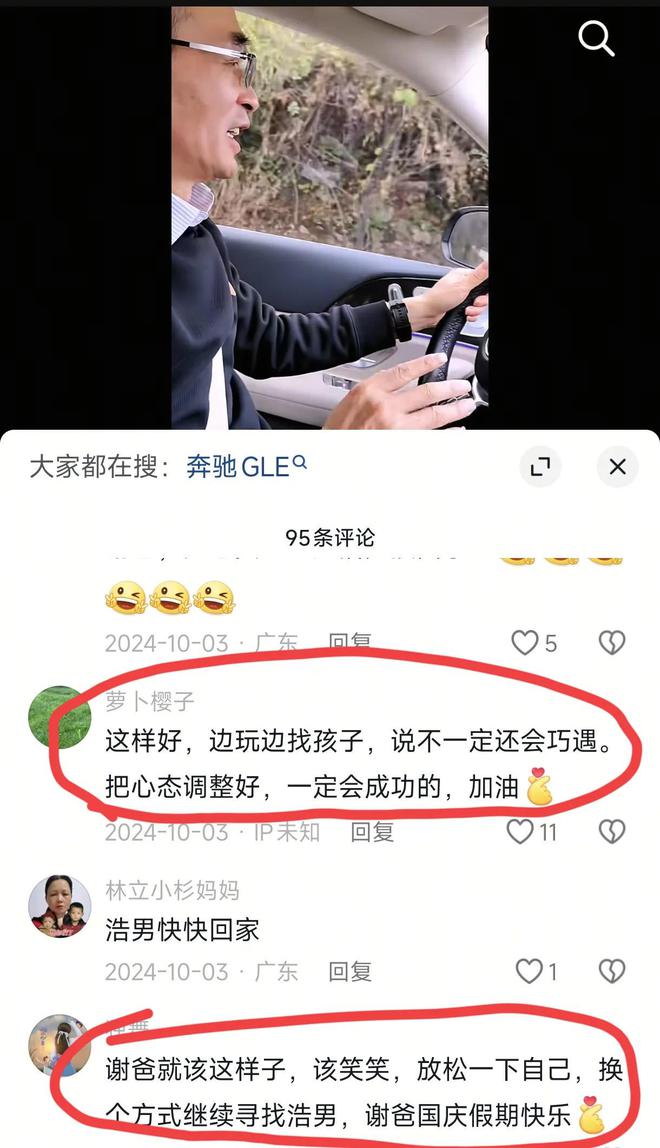The width and height of the screenshot is (660, 1148).
Task: Dislike 萝卜樱子's comment
Action: [x=612, y=831]
